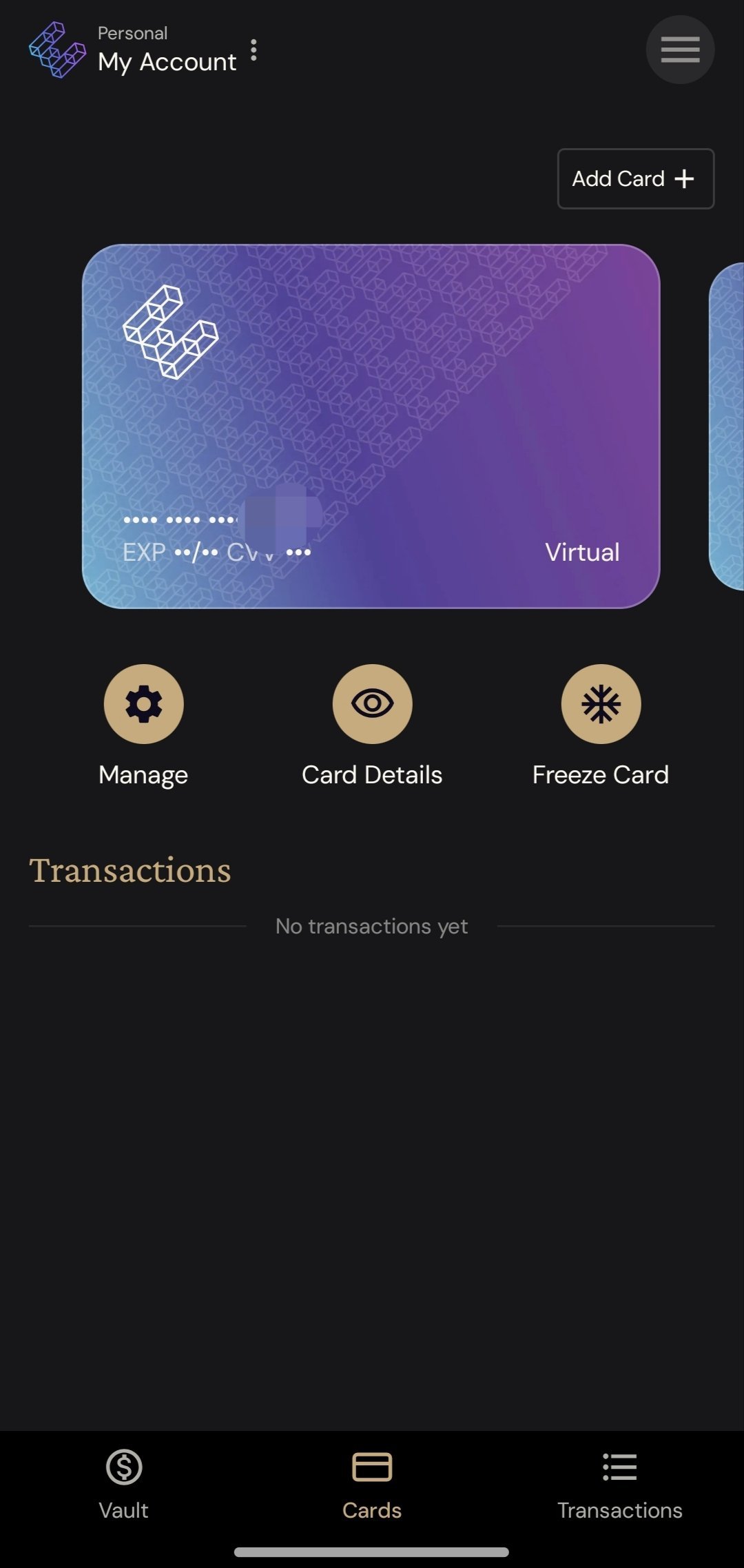Viewport: 744px width, 1568px height.
Task: Open the three-dot menu beside My Account
Action: click(x=254, y=50)
